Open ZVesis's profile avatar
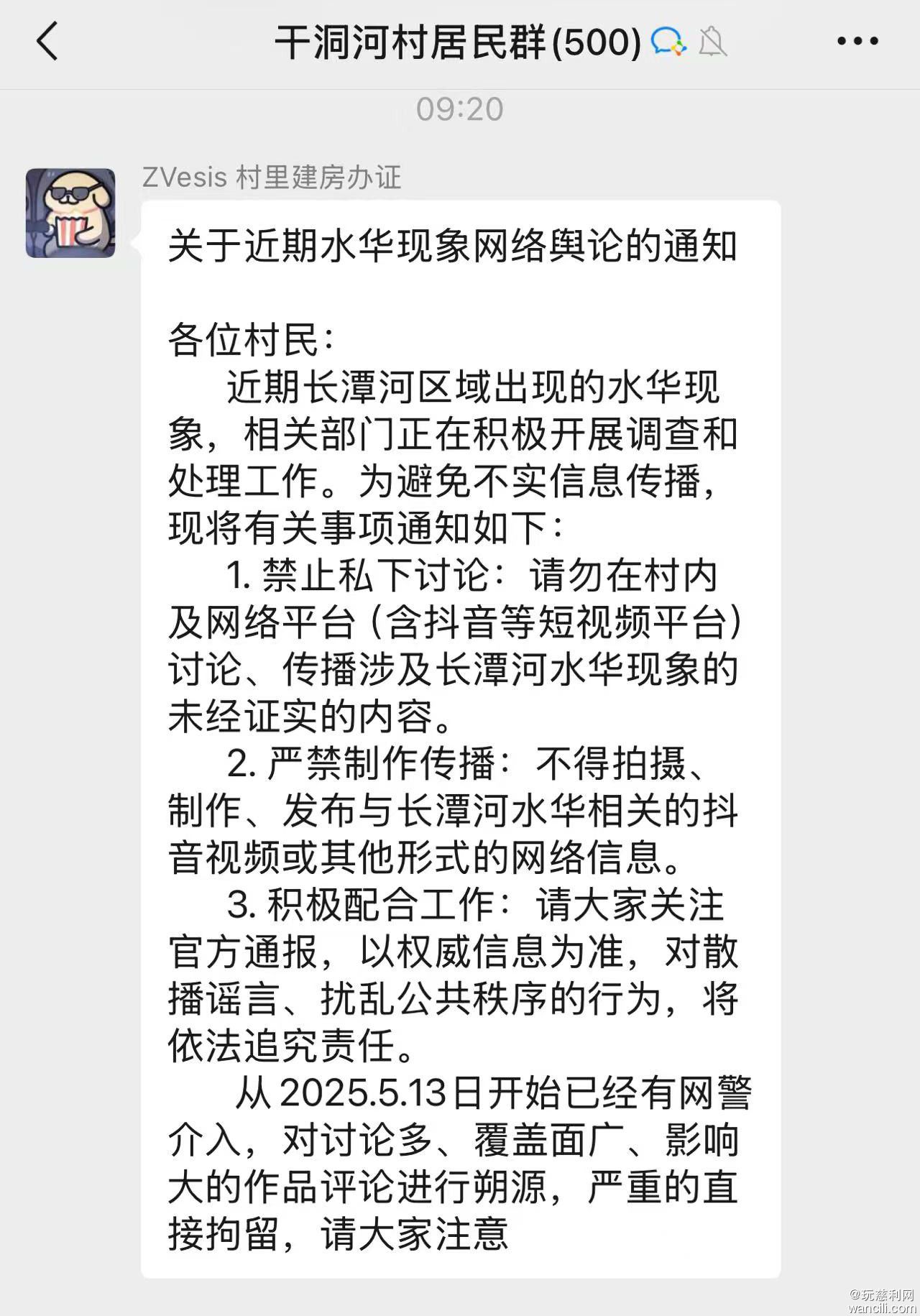This screenshot has width=920, height=1316. [x=70, y=213]
